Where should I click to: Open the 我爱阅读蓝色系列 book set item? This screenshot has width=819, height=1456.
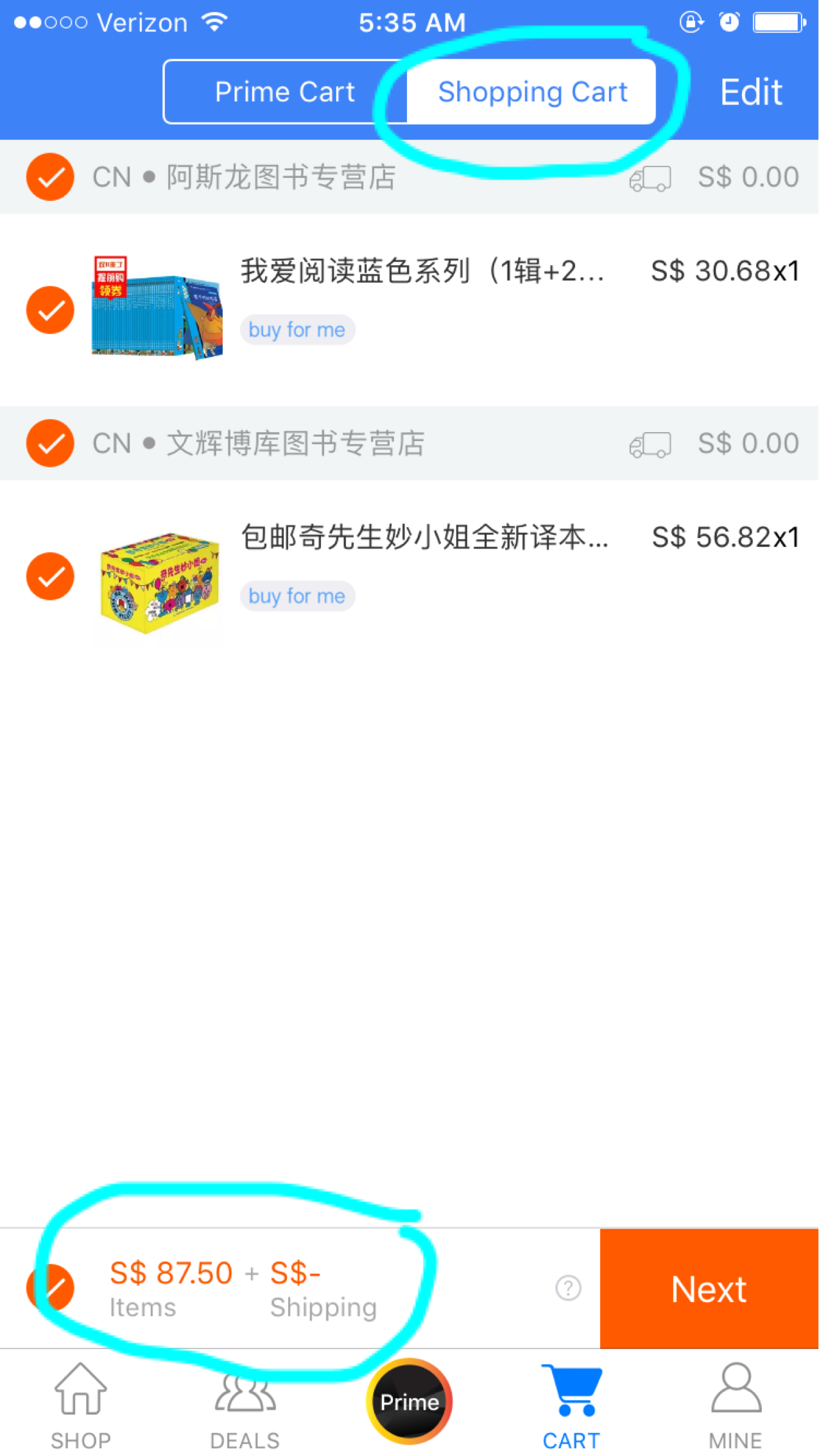coord(422,271)
